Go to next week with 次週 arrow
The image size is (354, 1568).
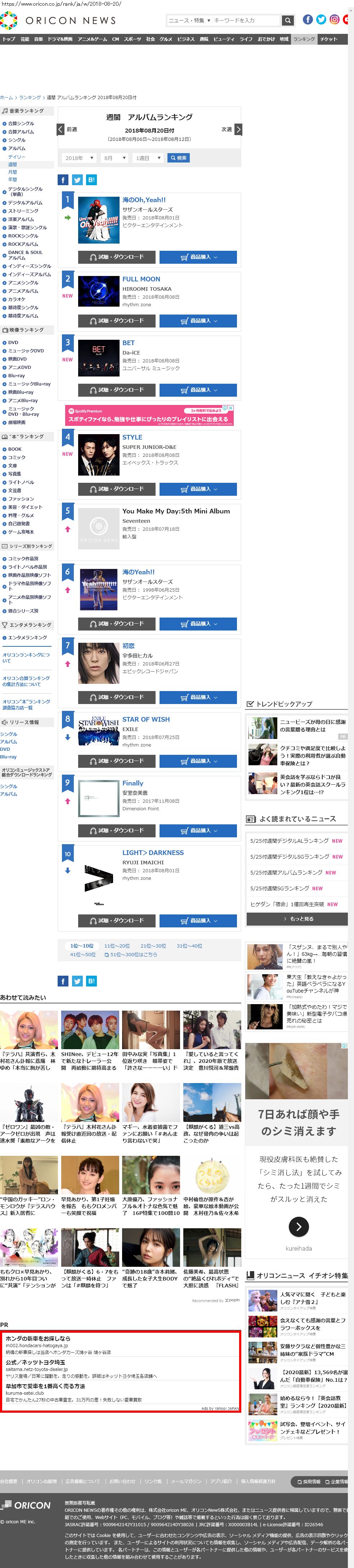point(238,130)
